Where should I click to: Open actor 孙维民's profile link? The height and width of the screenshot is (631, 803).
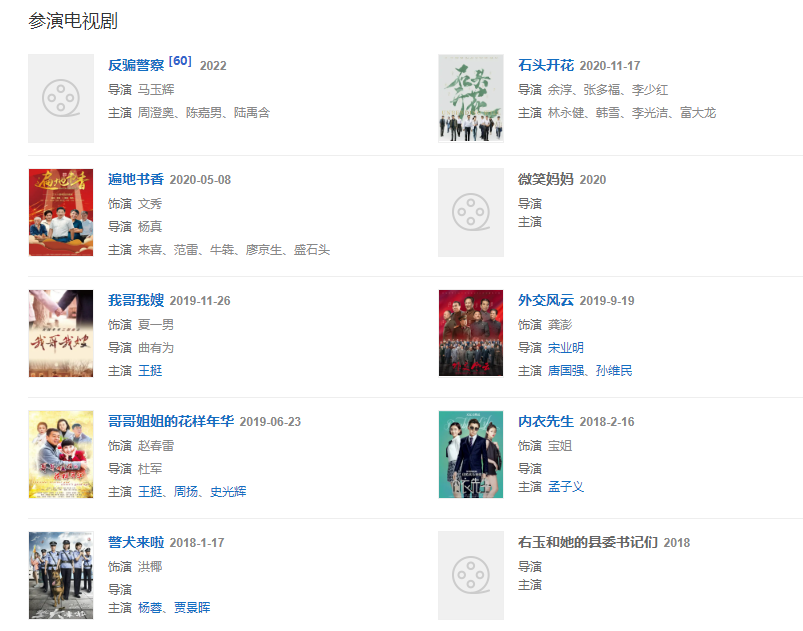[615, 371]
